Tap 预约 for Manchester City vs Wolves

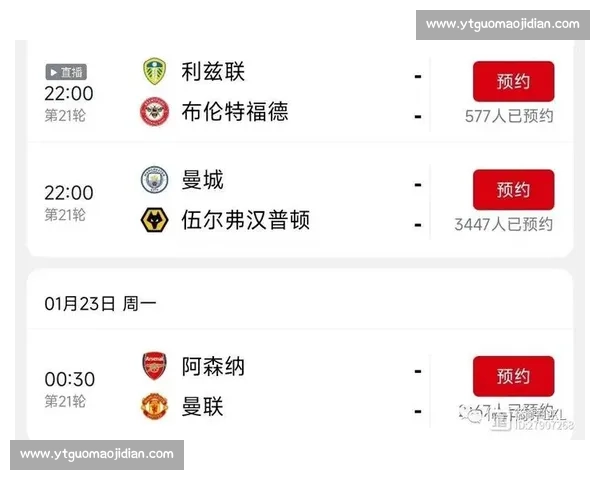pyautogui.click(x=513, y=190)
